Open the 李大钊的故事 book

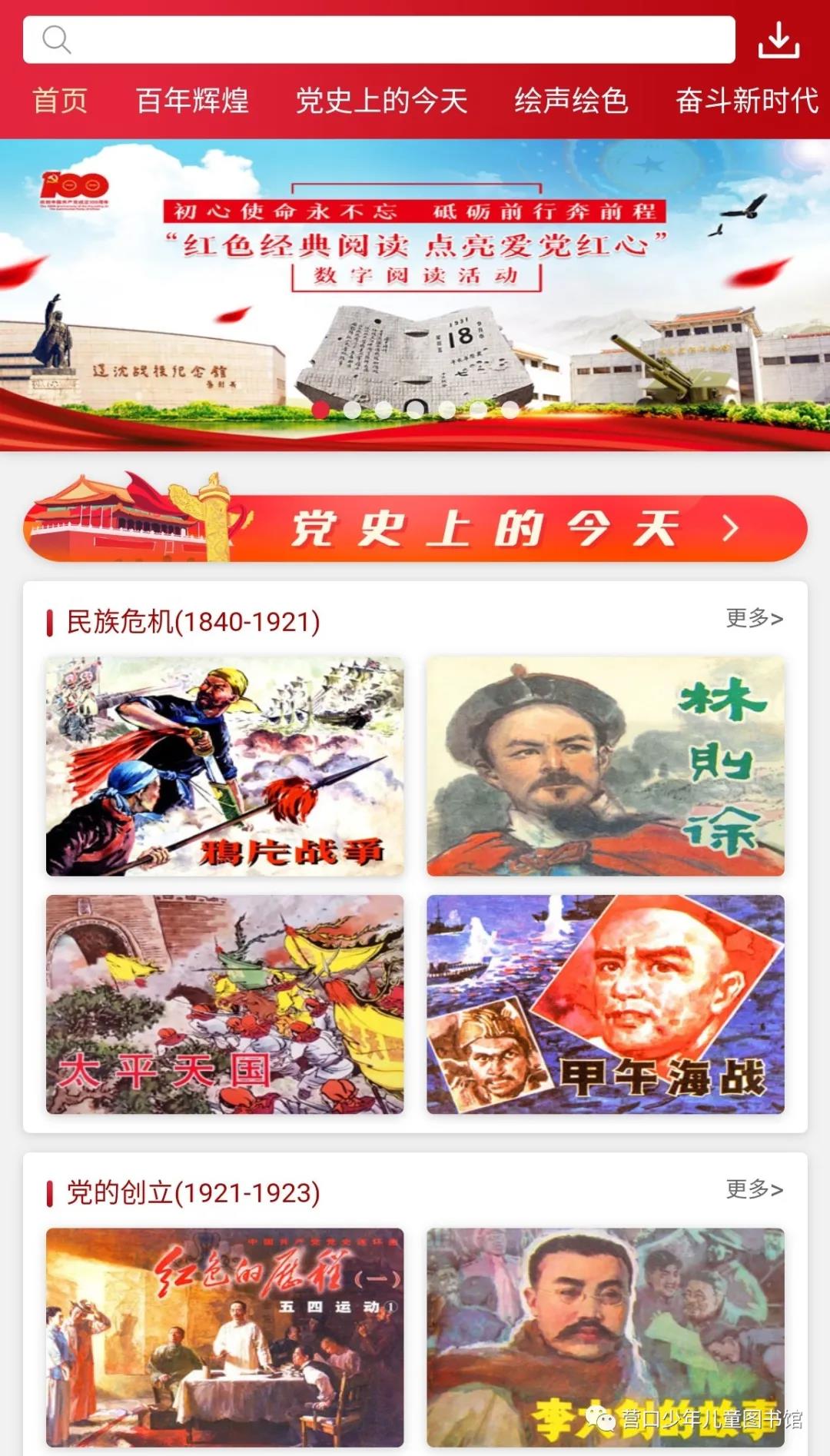[x=605, y=1338]
